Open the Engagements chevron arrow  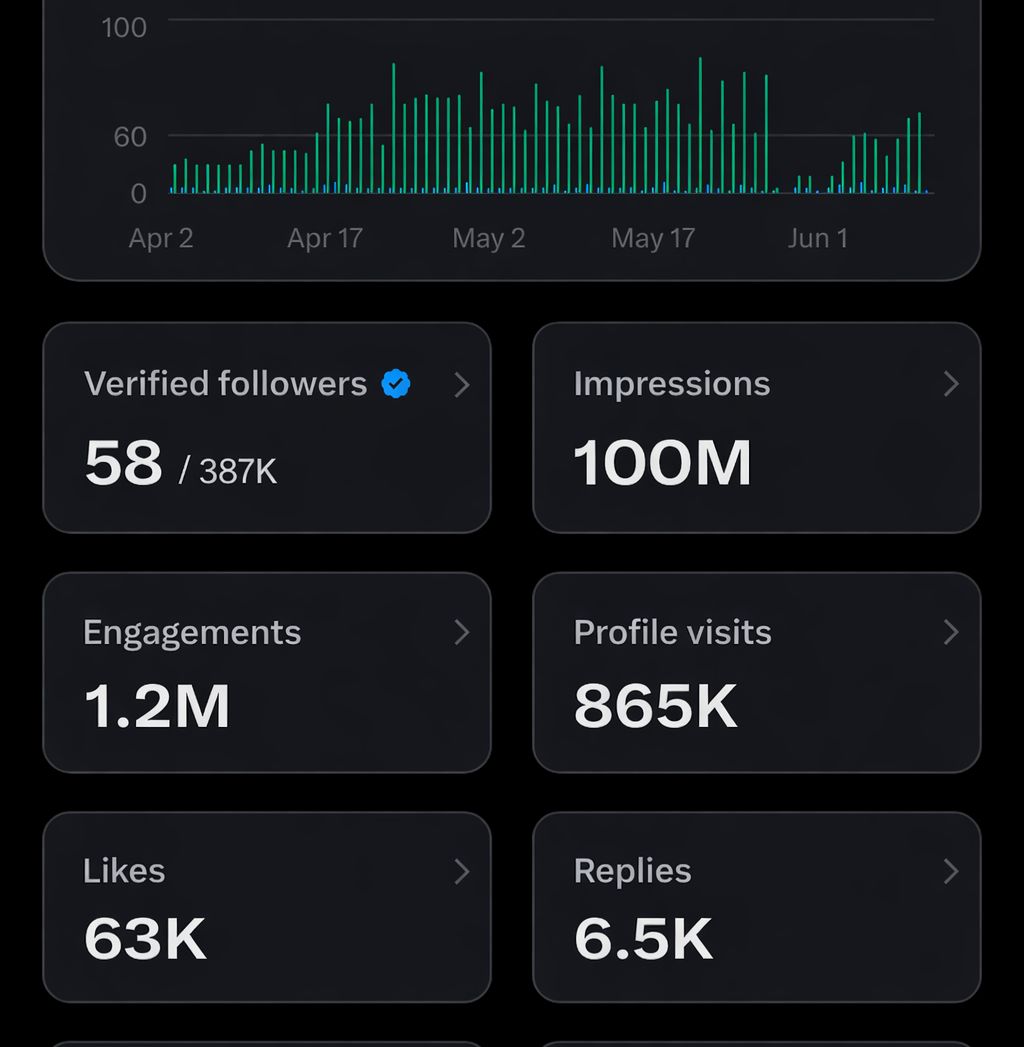tap(462, 631)
